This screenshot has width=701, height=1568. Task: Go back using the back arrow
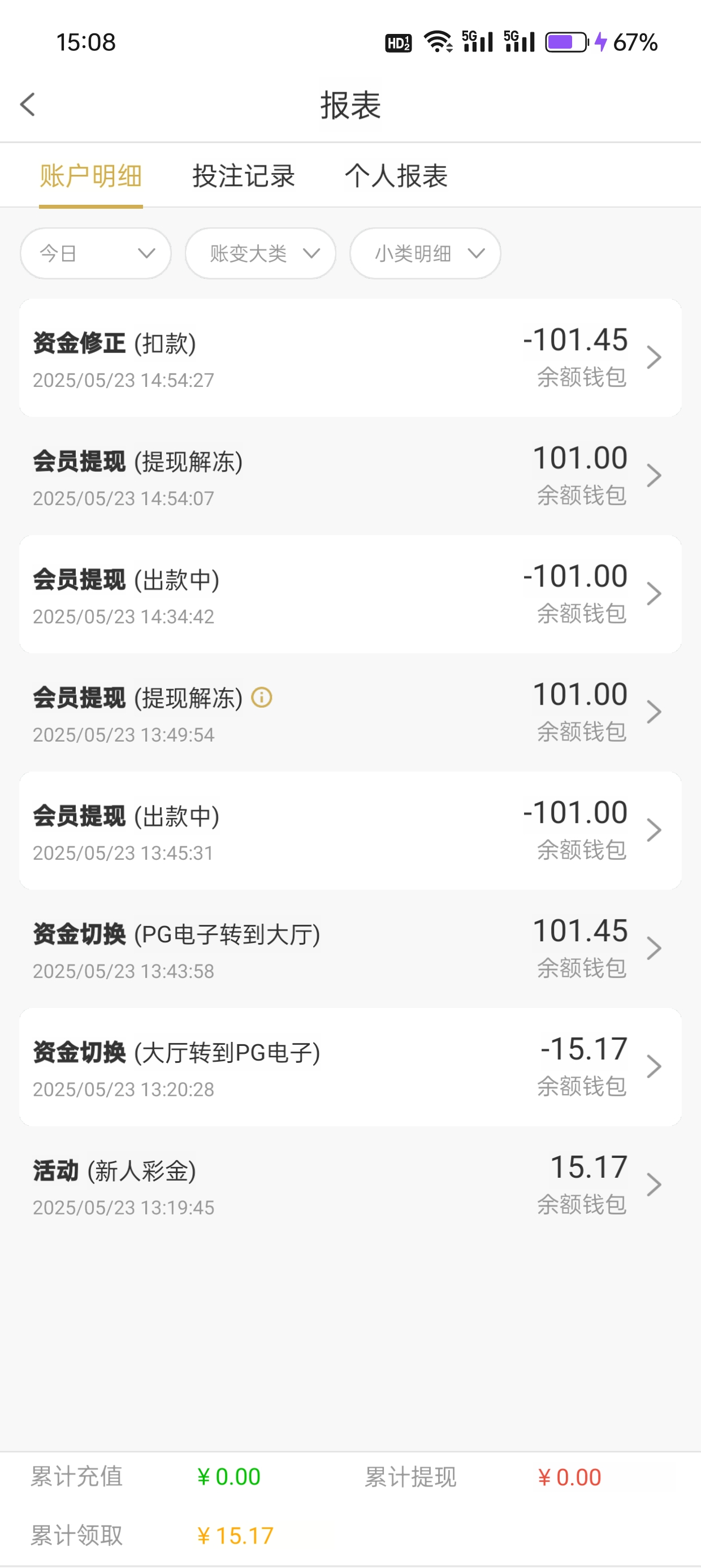coord(28,105)
